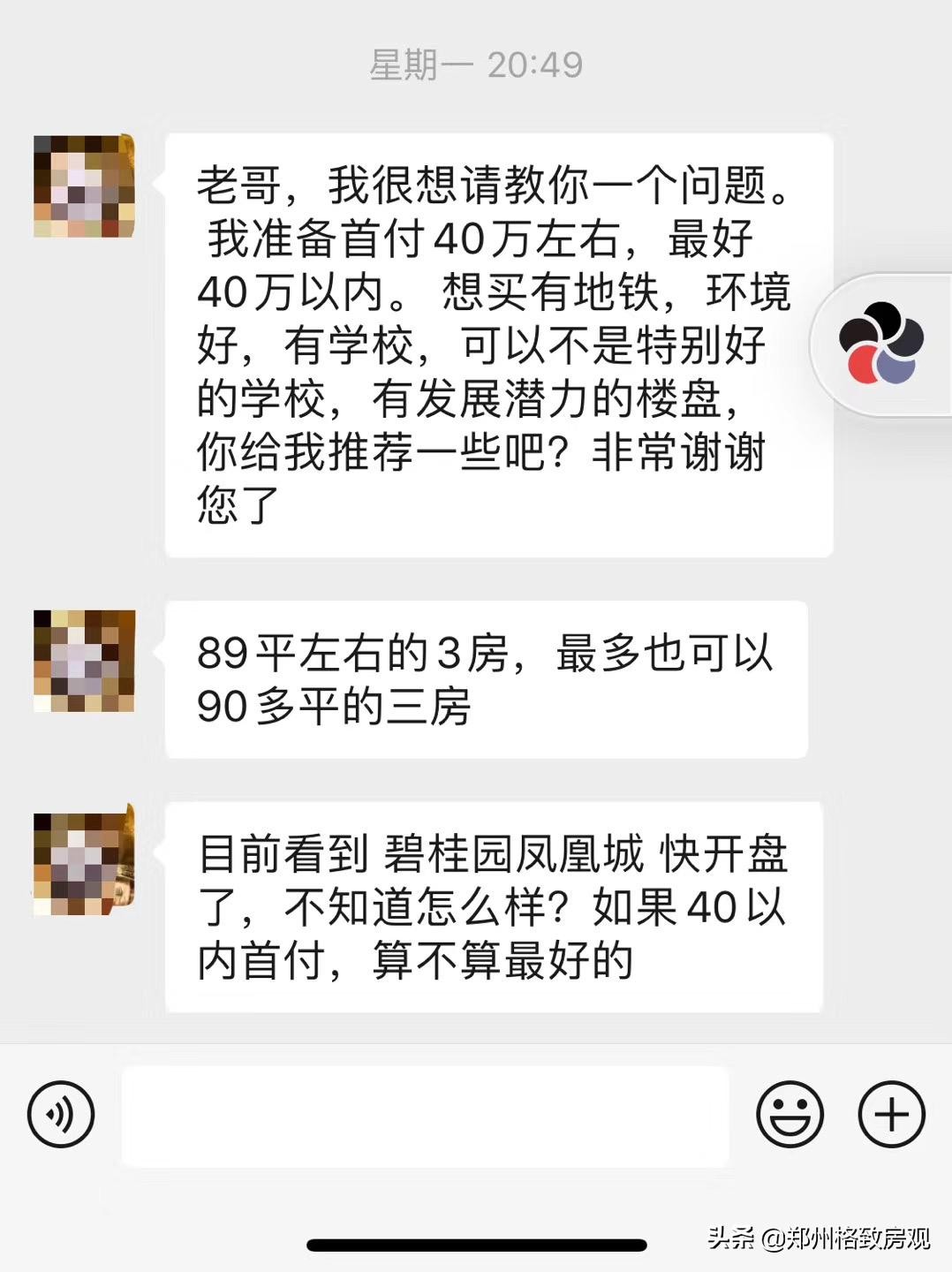Open the emoji sticker panel
The width and height of the screenshot is (952, 1272).
[790, 1115]
